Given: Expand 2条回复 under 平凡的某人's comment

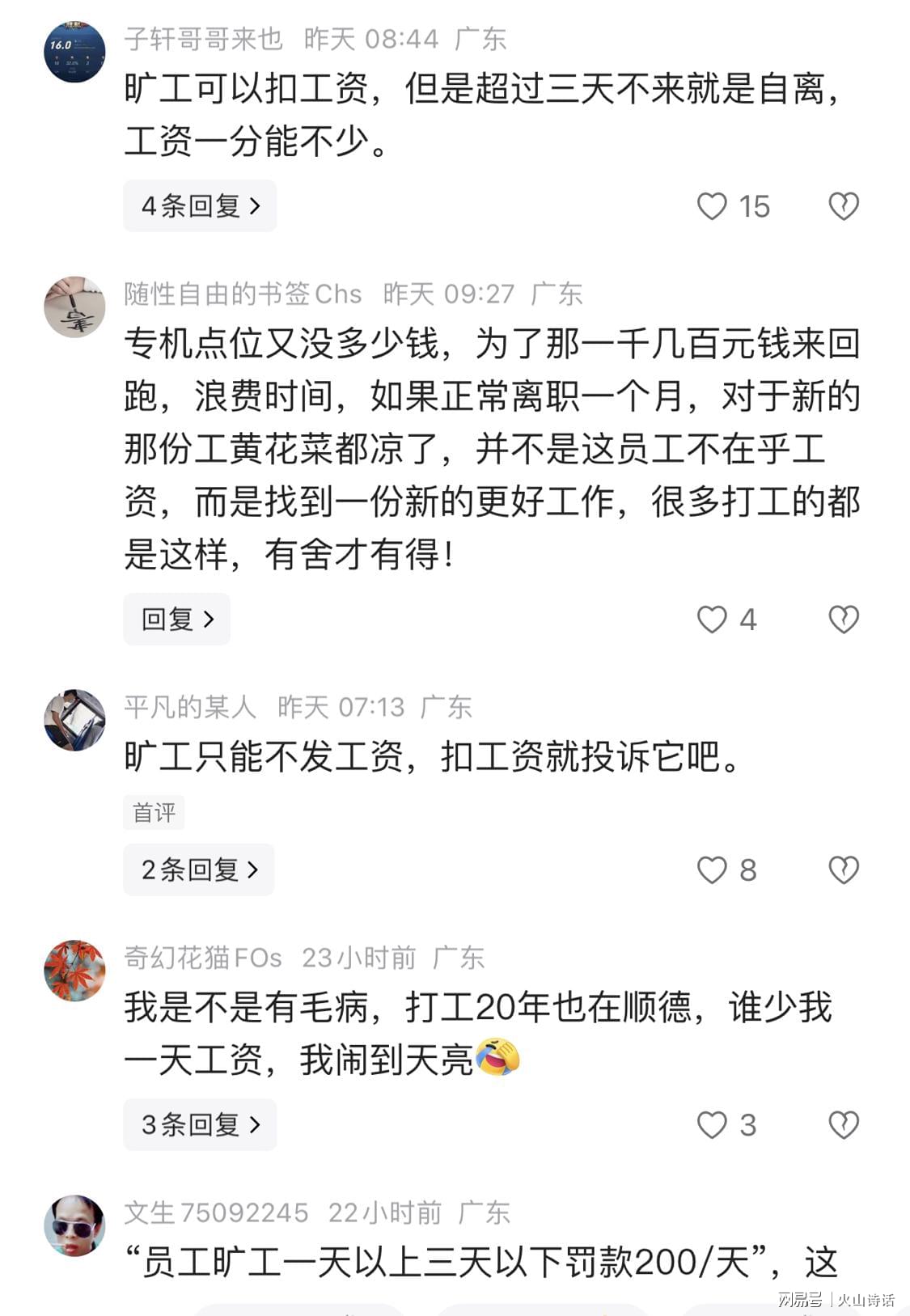Looking at the screenshot, I should [x=198, y=870].
